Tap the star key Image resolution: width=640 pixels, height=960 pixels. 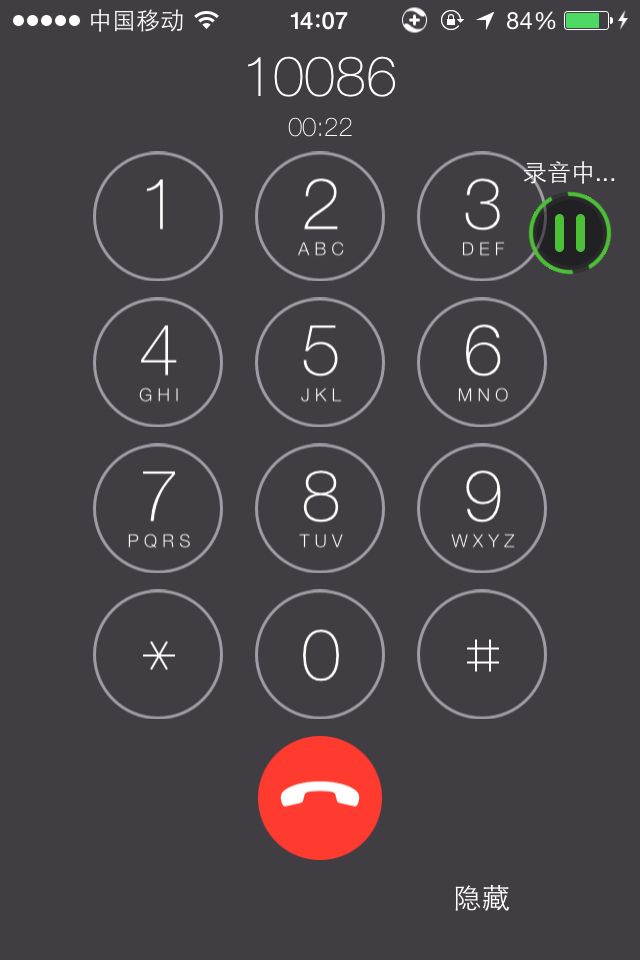coord(158,655)
